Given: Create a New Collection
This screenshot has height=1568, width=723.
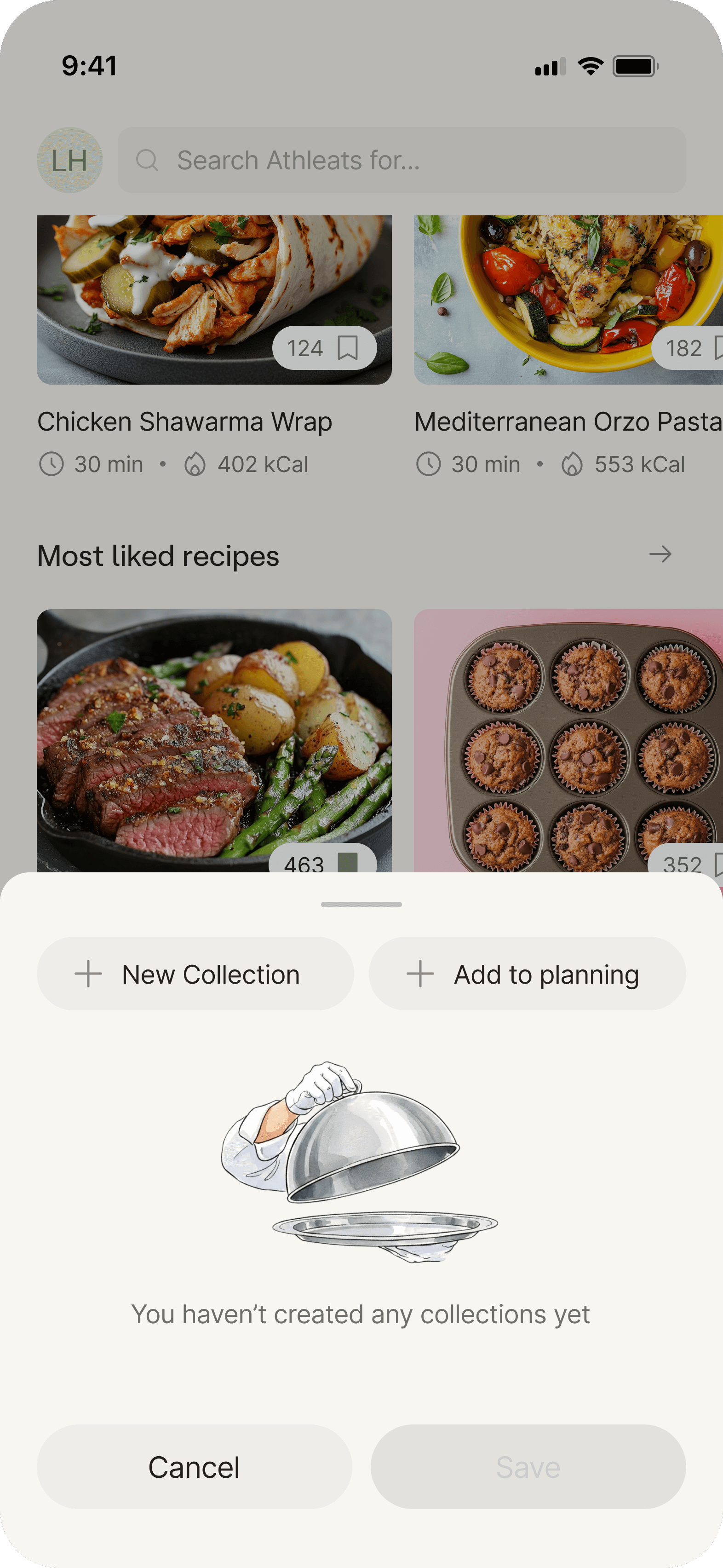Looking at the screenshot, I should click(195, 974).
